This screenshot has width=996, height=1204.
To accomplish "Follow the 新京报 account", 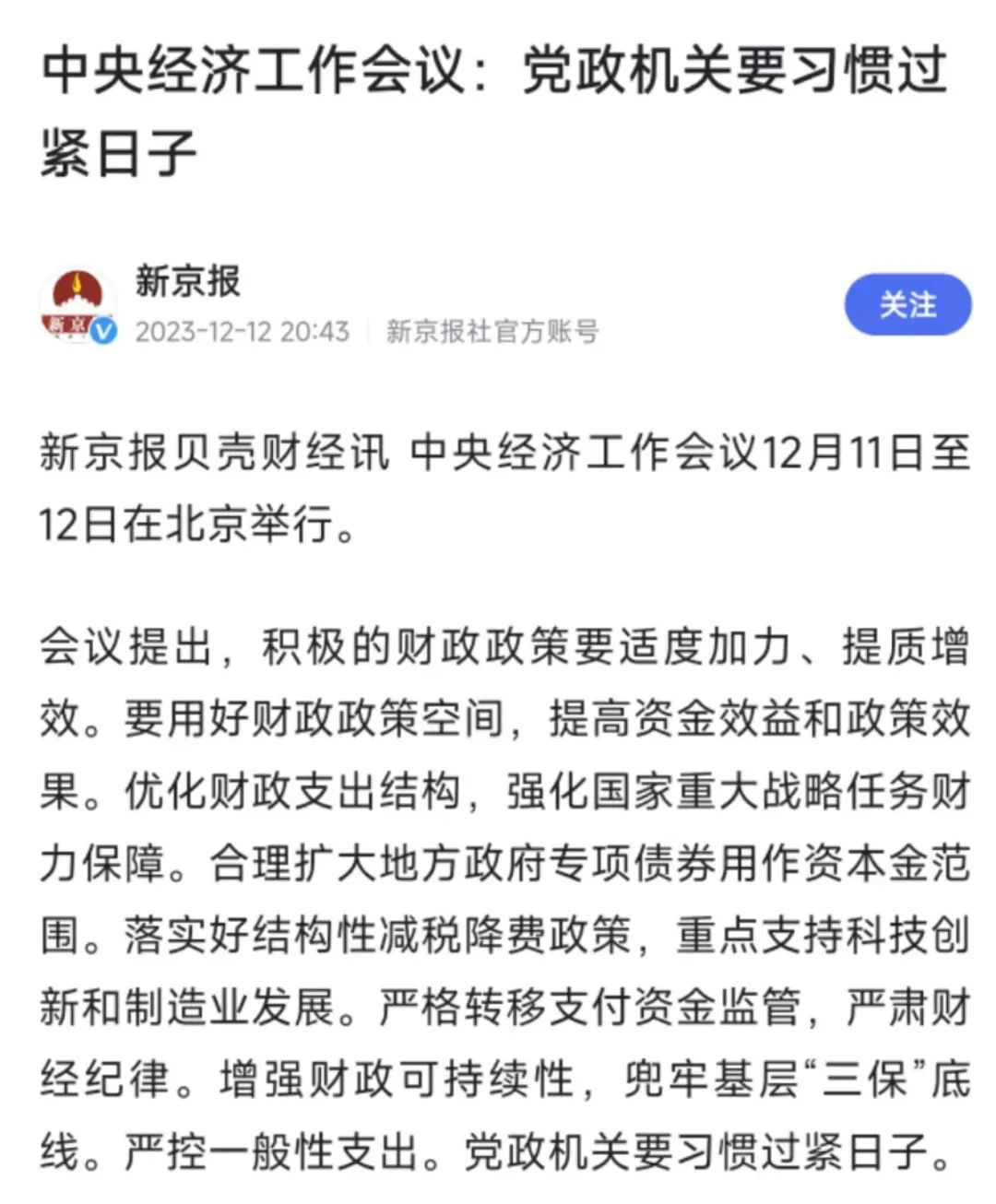I will pos(907,304).
